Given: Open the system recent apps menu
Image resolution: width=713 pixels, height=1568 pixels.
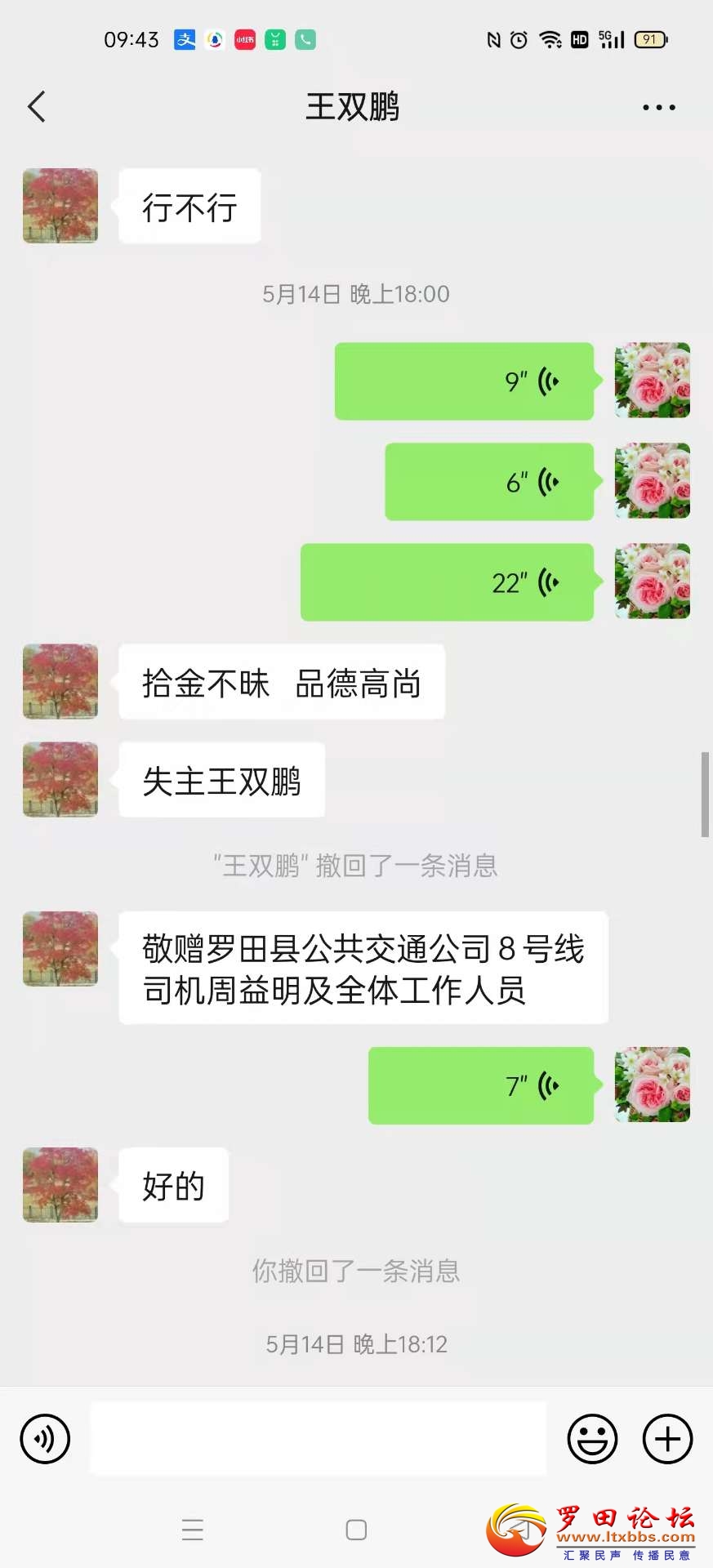Looking at the screenshot, I should pos(193,1530).
